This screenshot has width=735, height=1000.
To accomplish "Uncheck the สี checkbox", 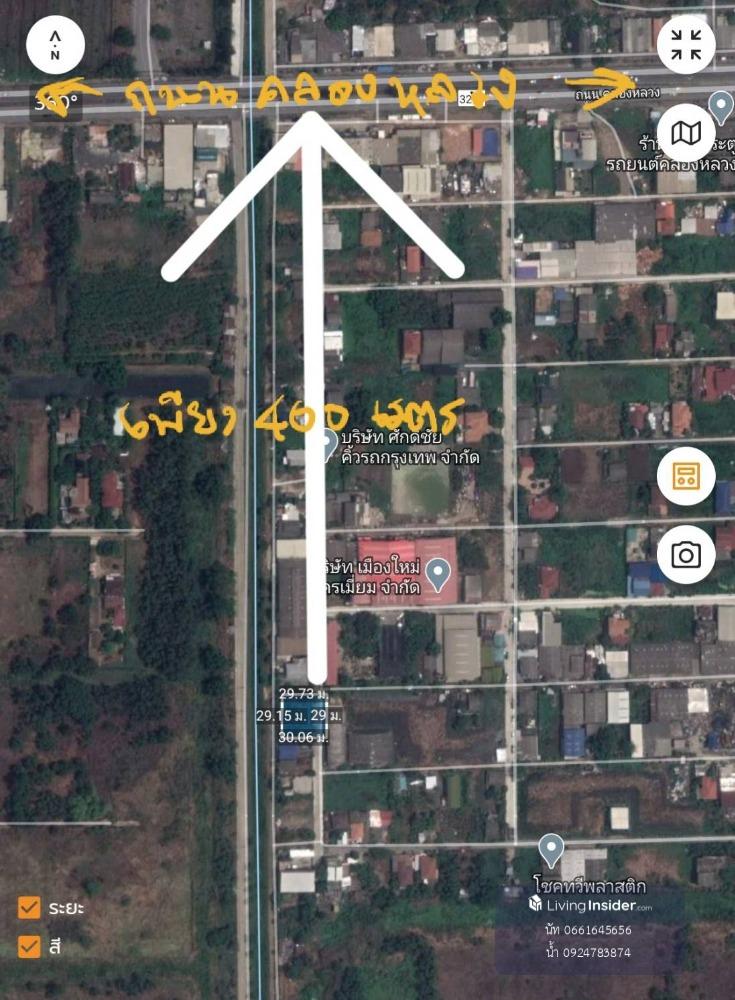I will tap(29, 946).
